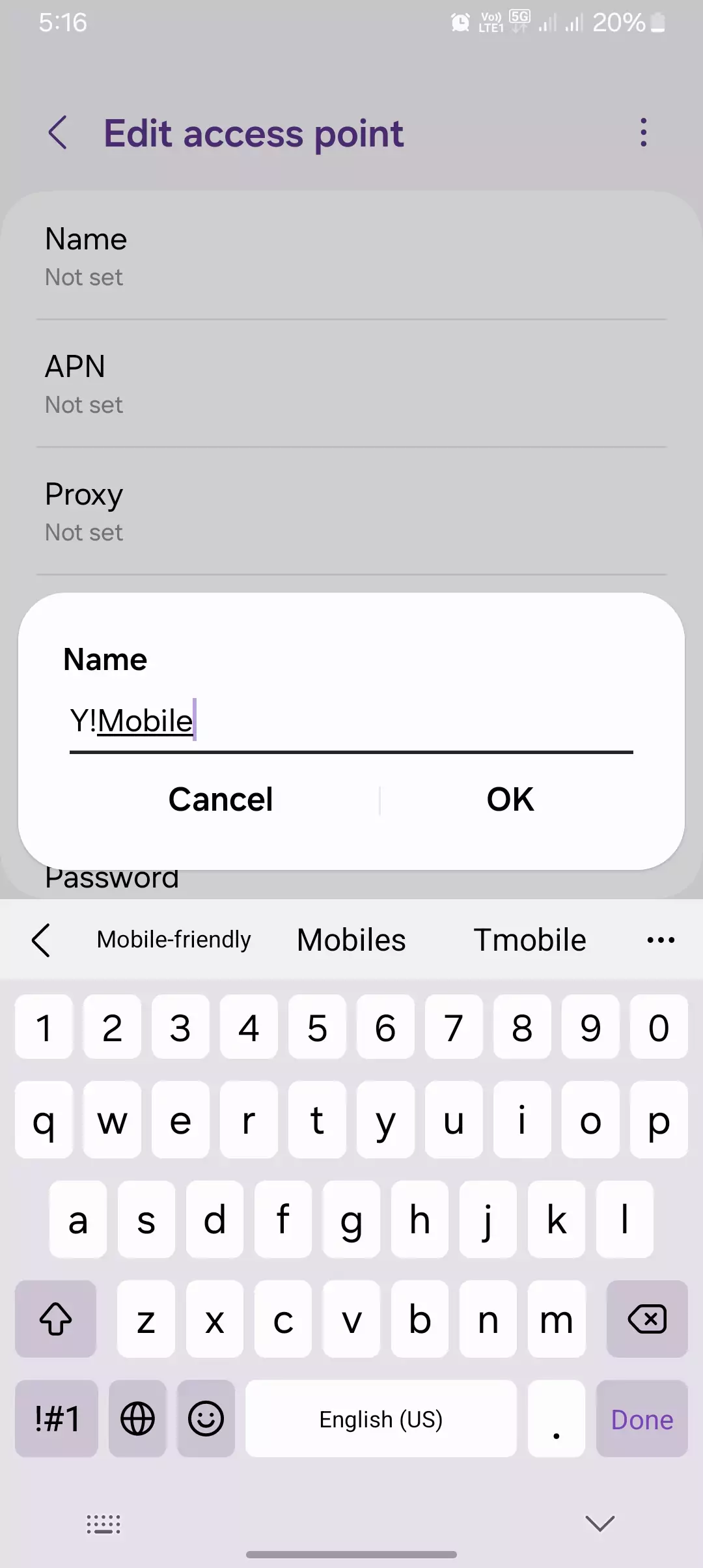Expand previous suggestions with Mobile-friendly arrow

[174, 940]
